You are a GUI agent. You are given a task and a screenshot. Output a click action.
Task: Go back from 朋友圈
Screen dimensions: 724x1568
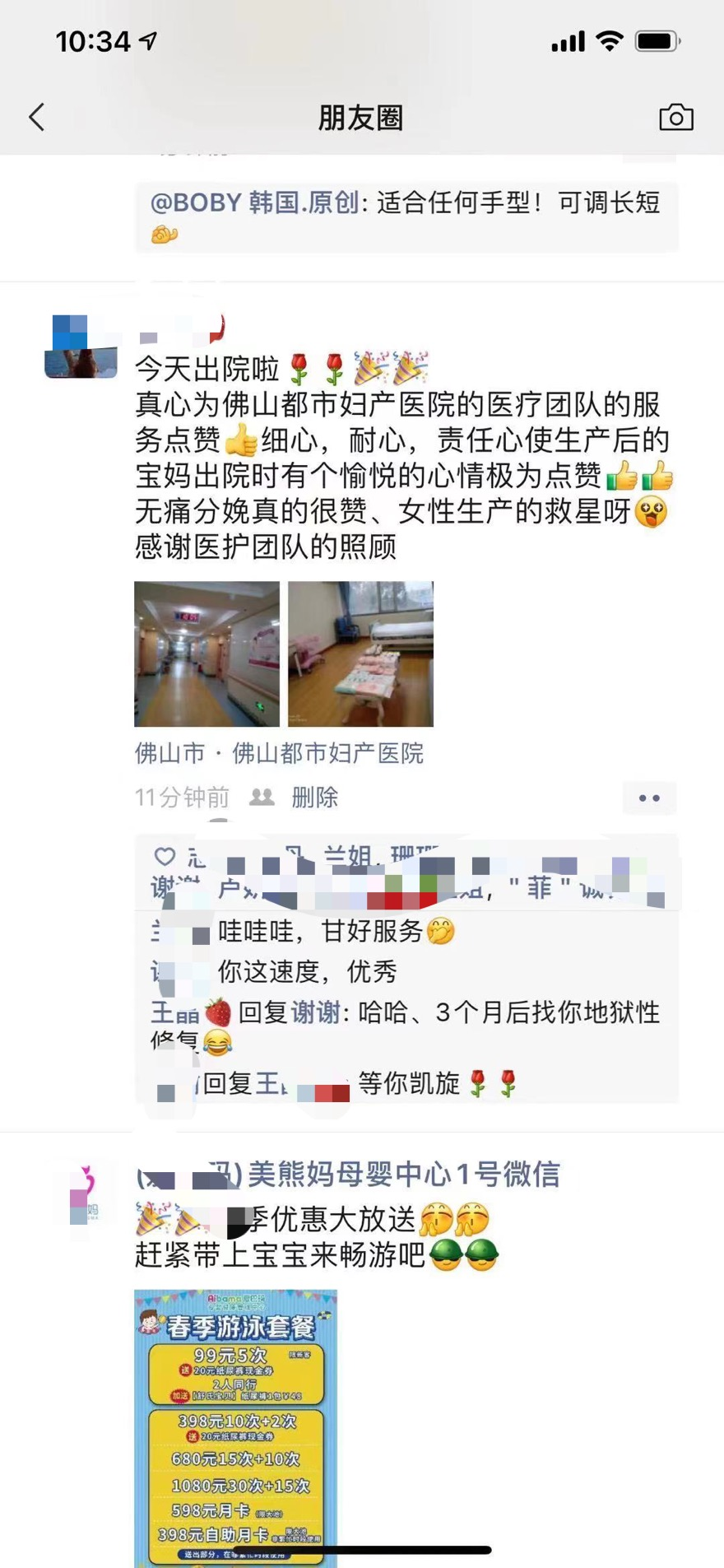[x=37, y=118]
